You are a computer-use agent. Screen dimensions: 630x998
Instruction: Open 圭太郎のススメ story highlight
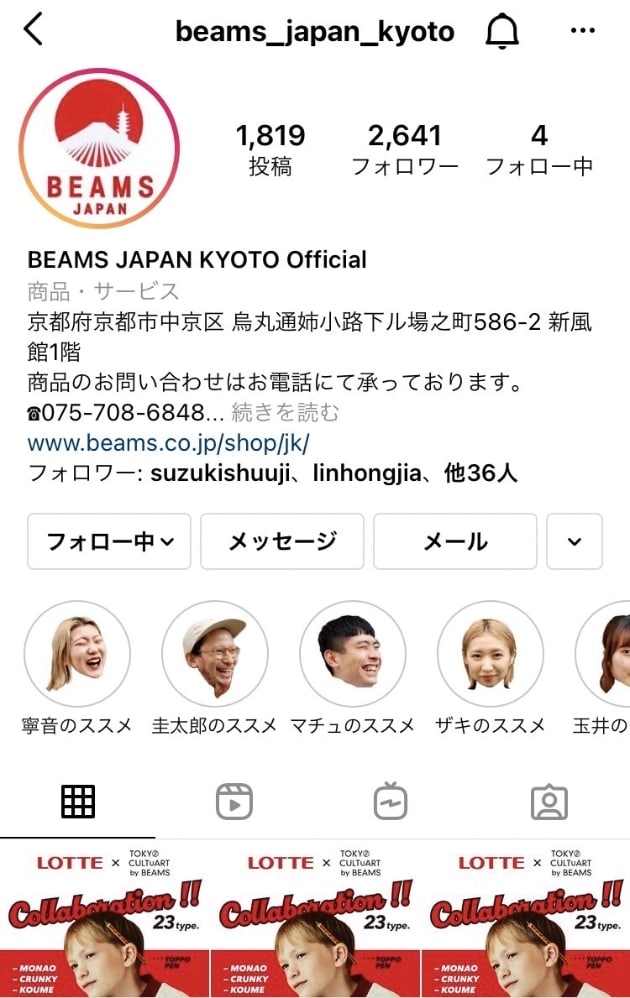214,654
